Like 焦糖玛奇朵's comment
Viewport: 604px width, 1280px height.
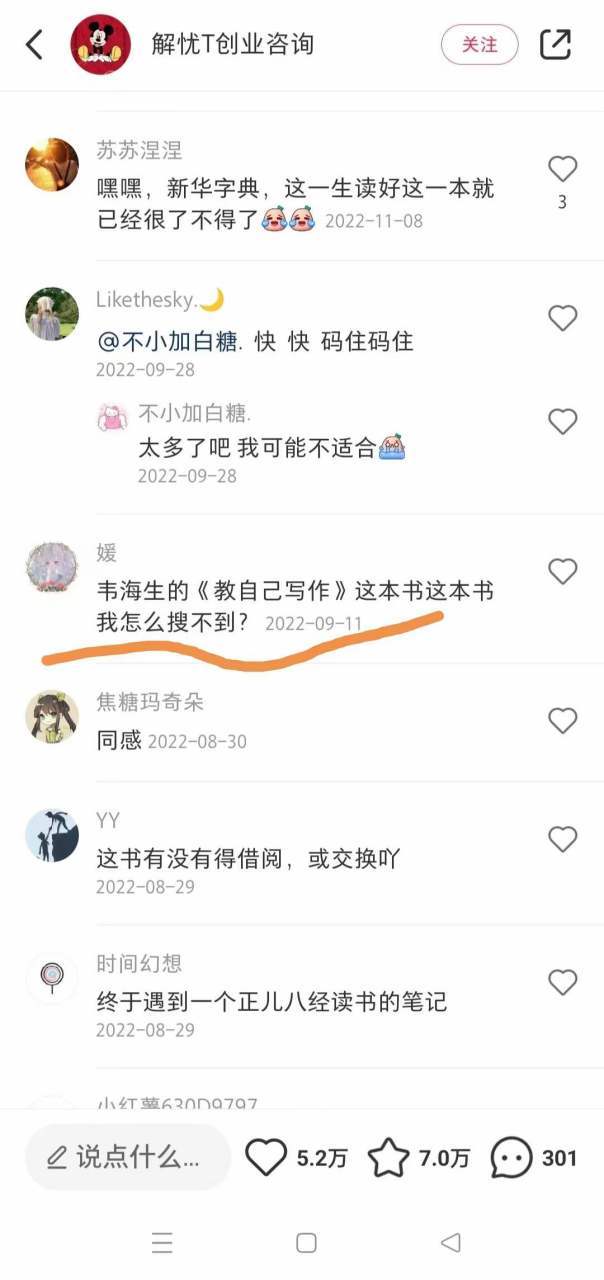coord(563,720)
